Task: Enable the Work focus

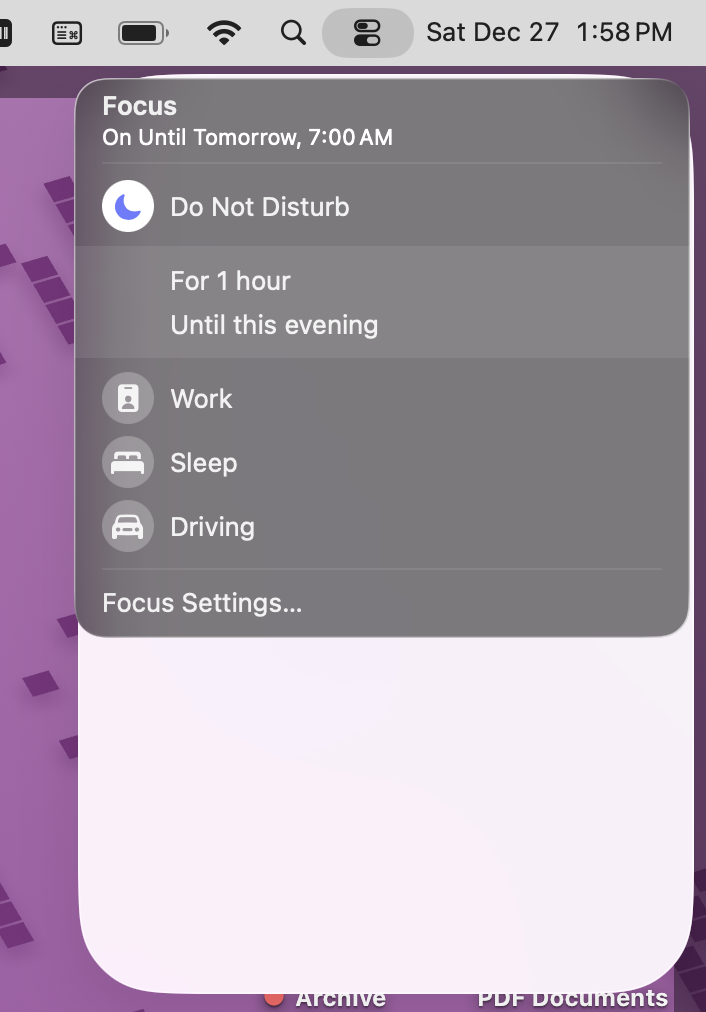Action: click(128, 399)
